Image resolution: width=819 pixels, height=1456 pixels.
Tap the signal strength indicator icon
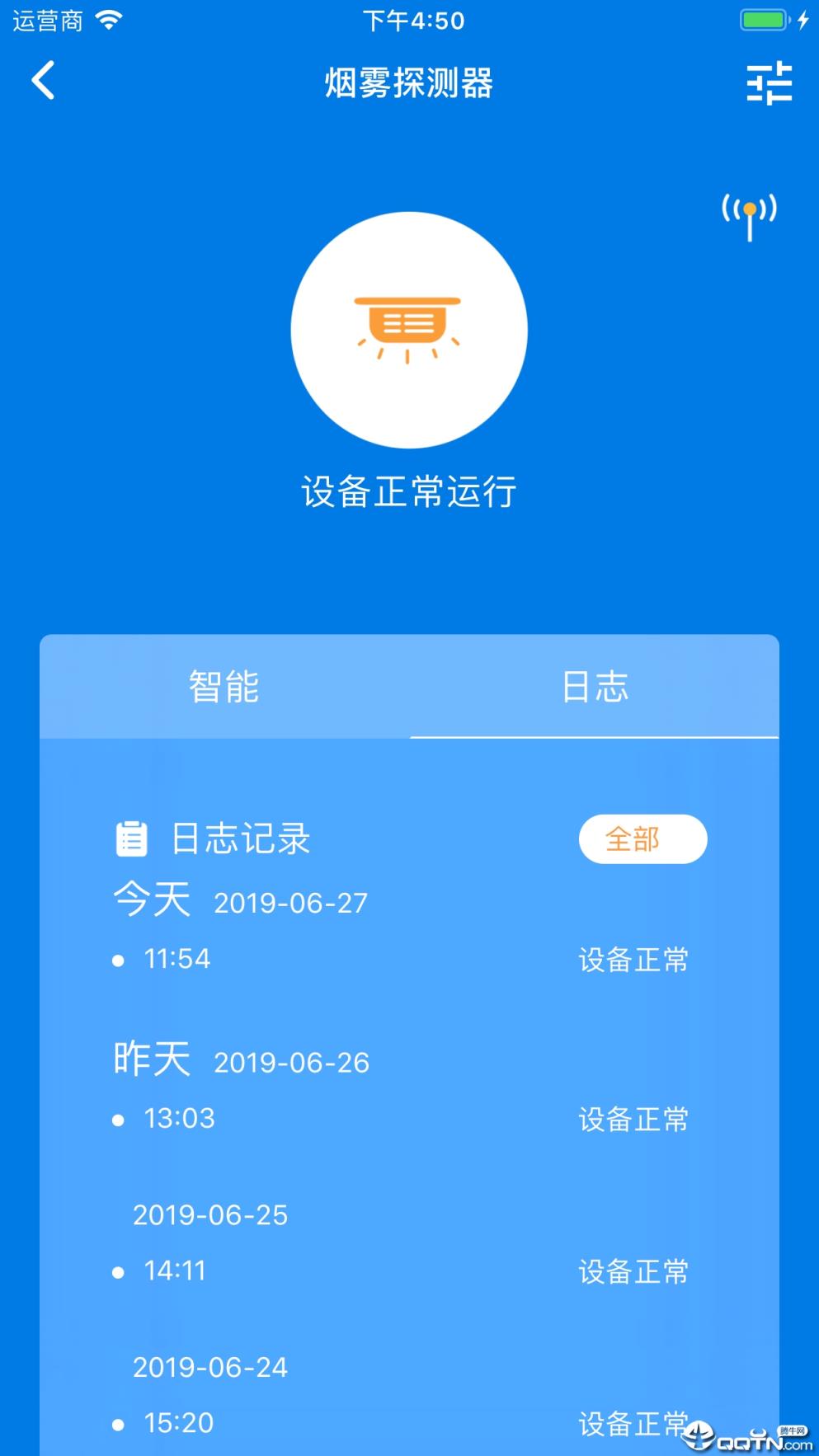[748, 213]
